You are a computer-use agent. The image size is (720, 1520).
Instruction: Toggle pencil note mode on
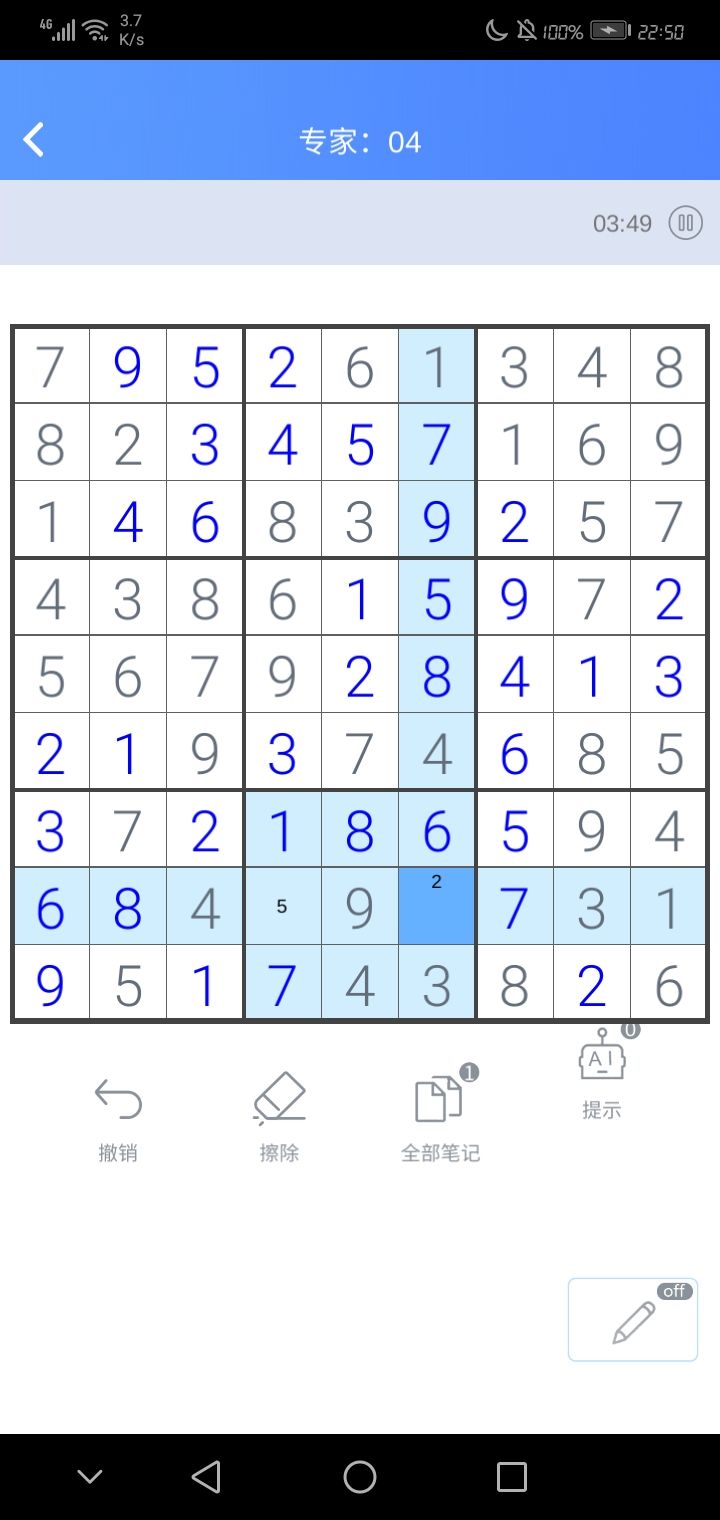633,1320
